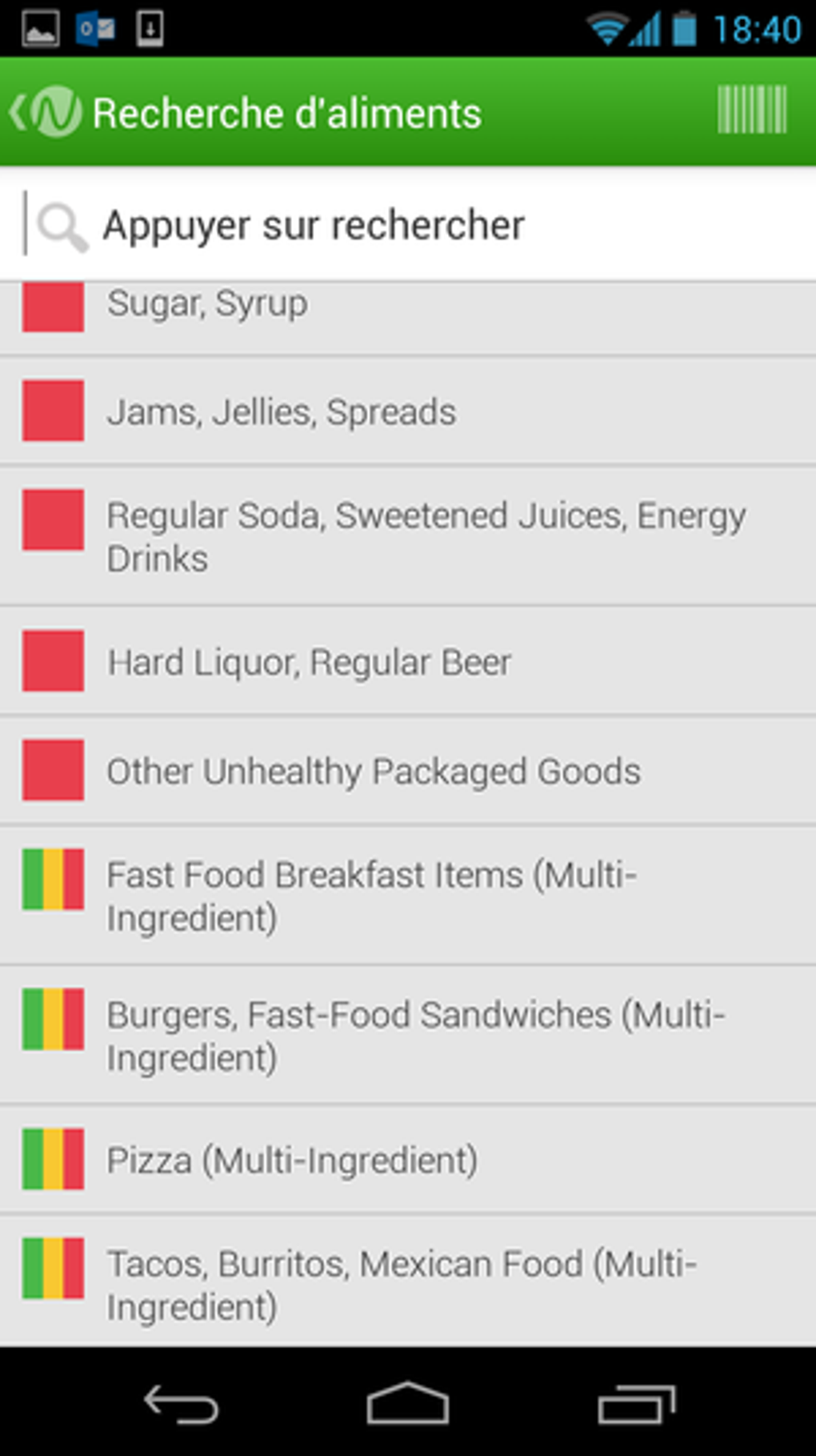This screenshot has width=816, height=1456.
Task: Open Tacos, Burritos, Mexican Food category
Action: click(408, 1284)
